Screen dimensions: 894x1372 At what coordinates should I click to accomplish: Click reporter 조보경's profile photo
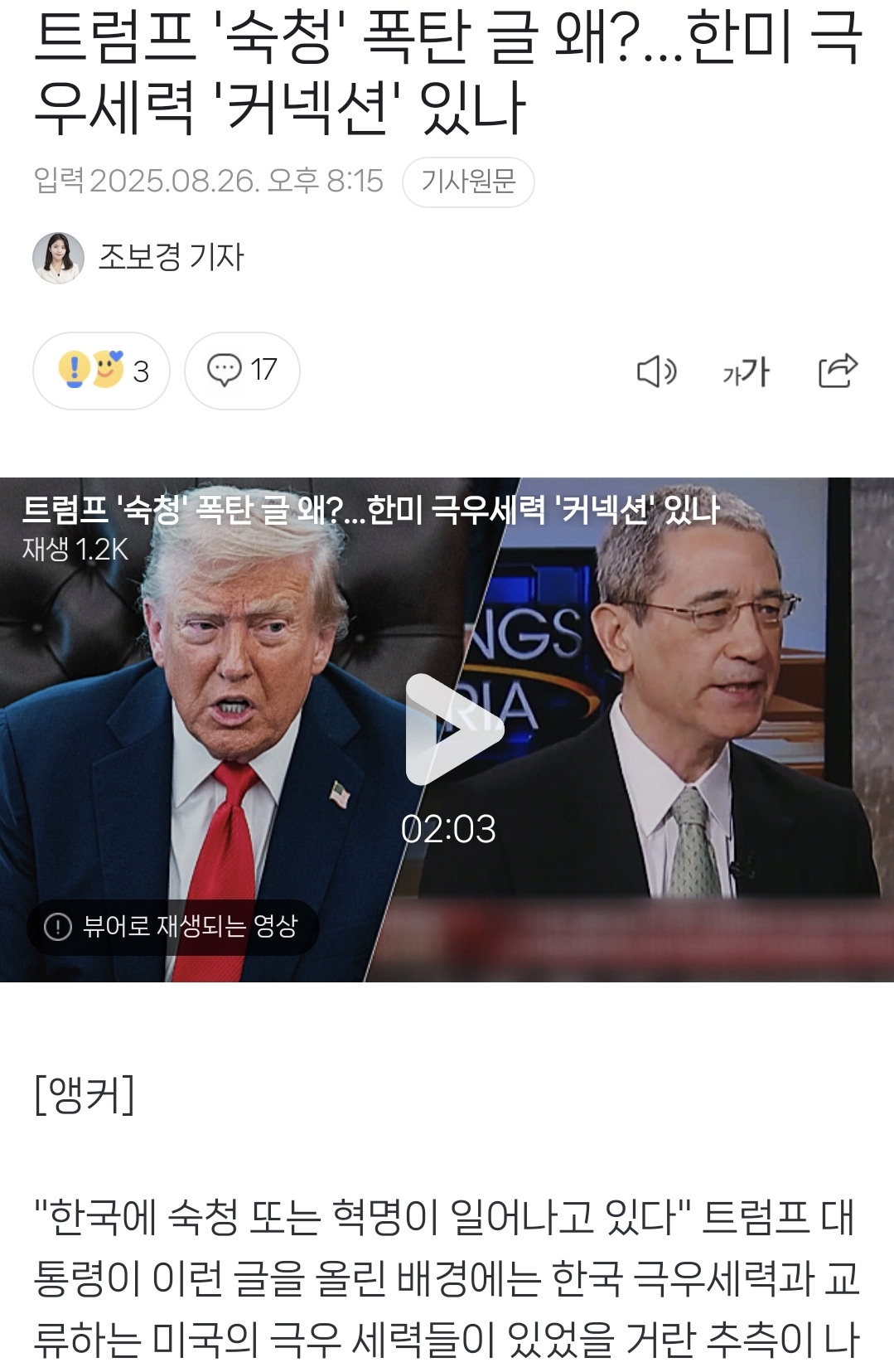click(x=59, y=256)
